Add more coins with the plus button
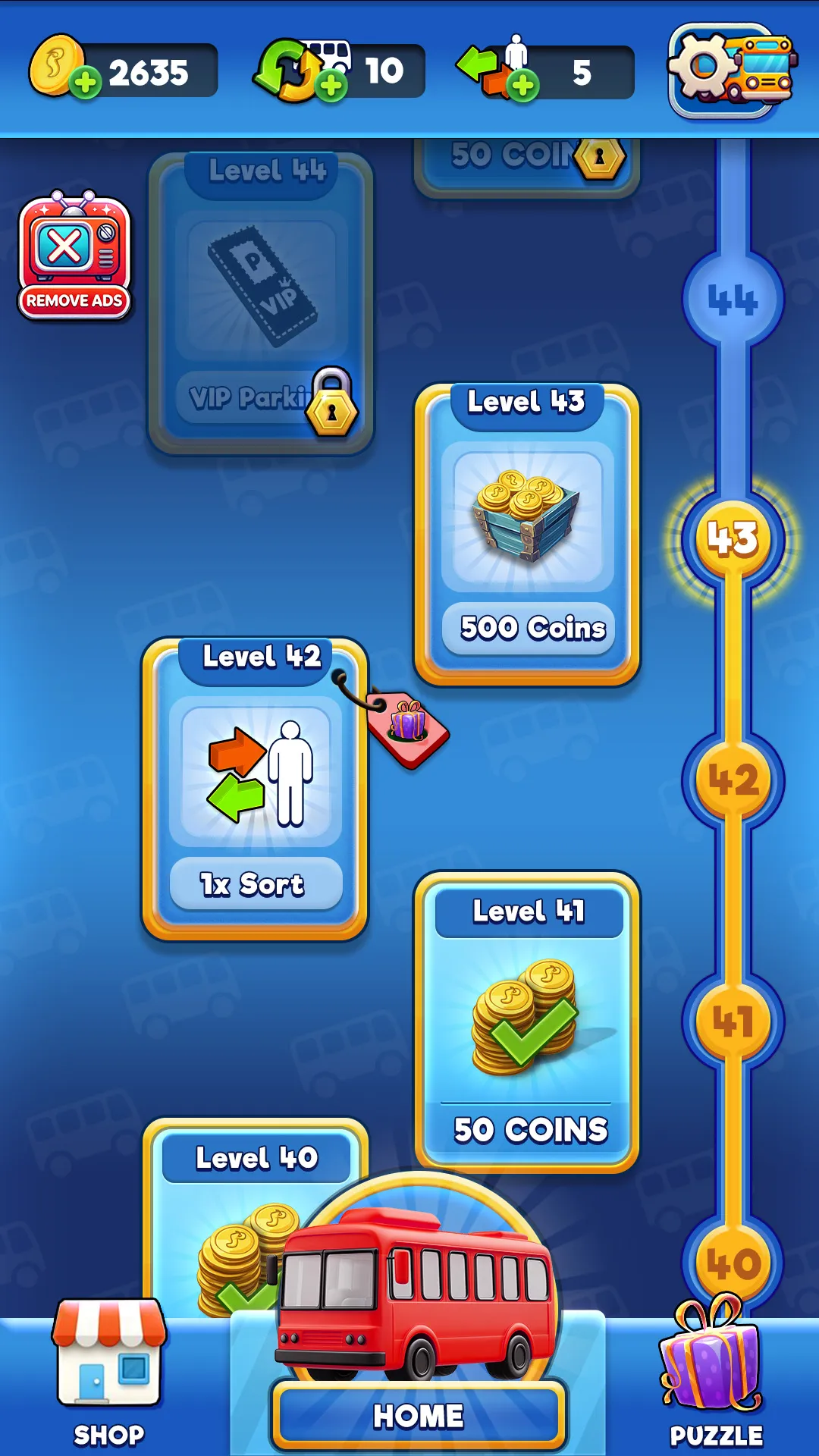The image size is (819, 1456). [86, 83]
